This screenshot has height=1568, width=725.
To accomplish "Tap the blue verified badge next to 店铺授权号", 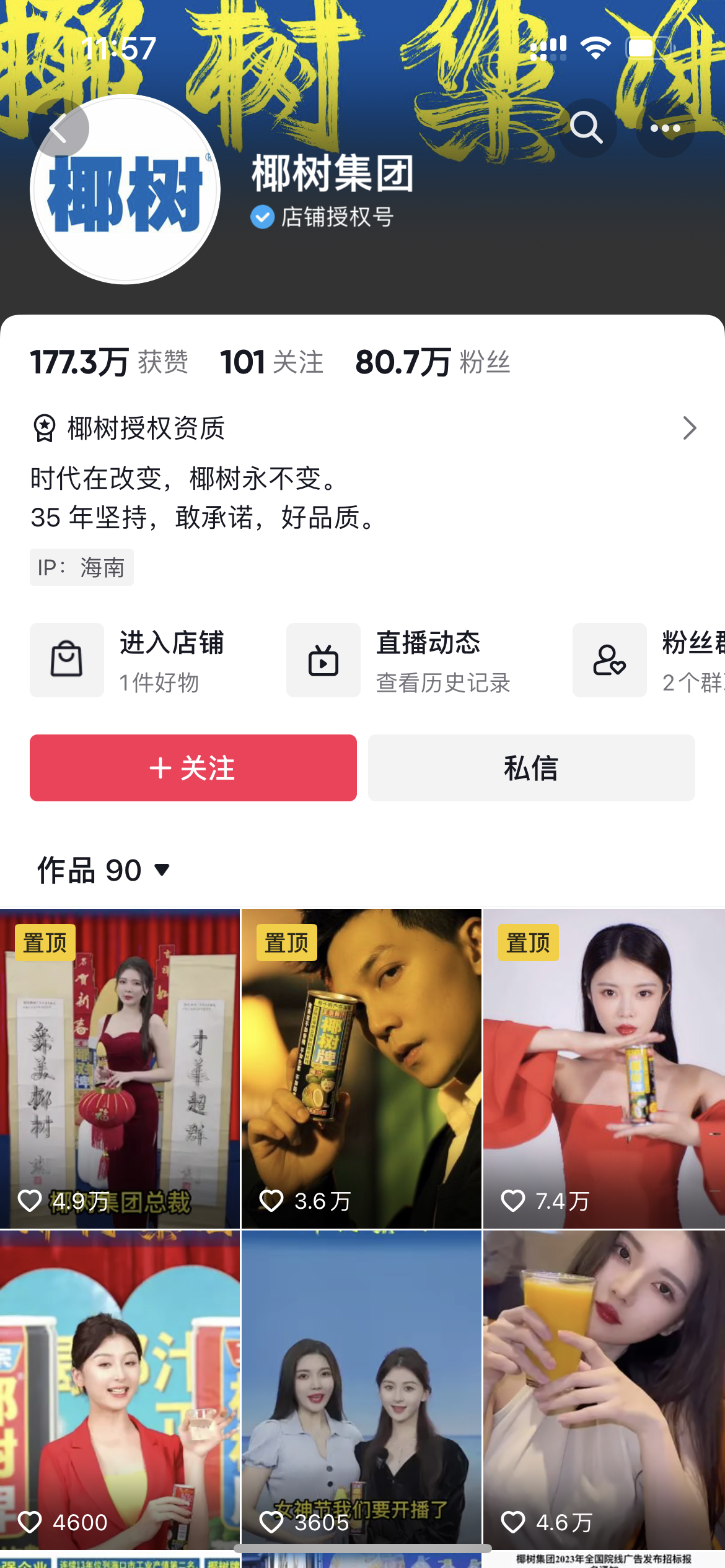I will point(261,216).
